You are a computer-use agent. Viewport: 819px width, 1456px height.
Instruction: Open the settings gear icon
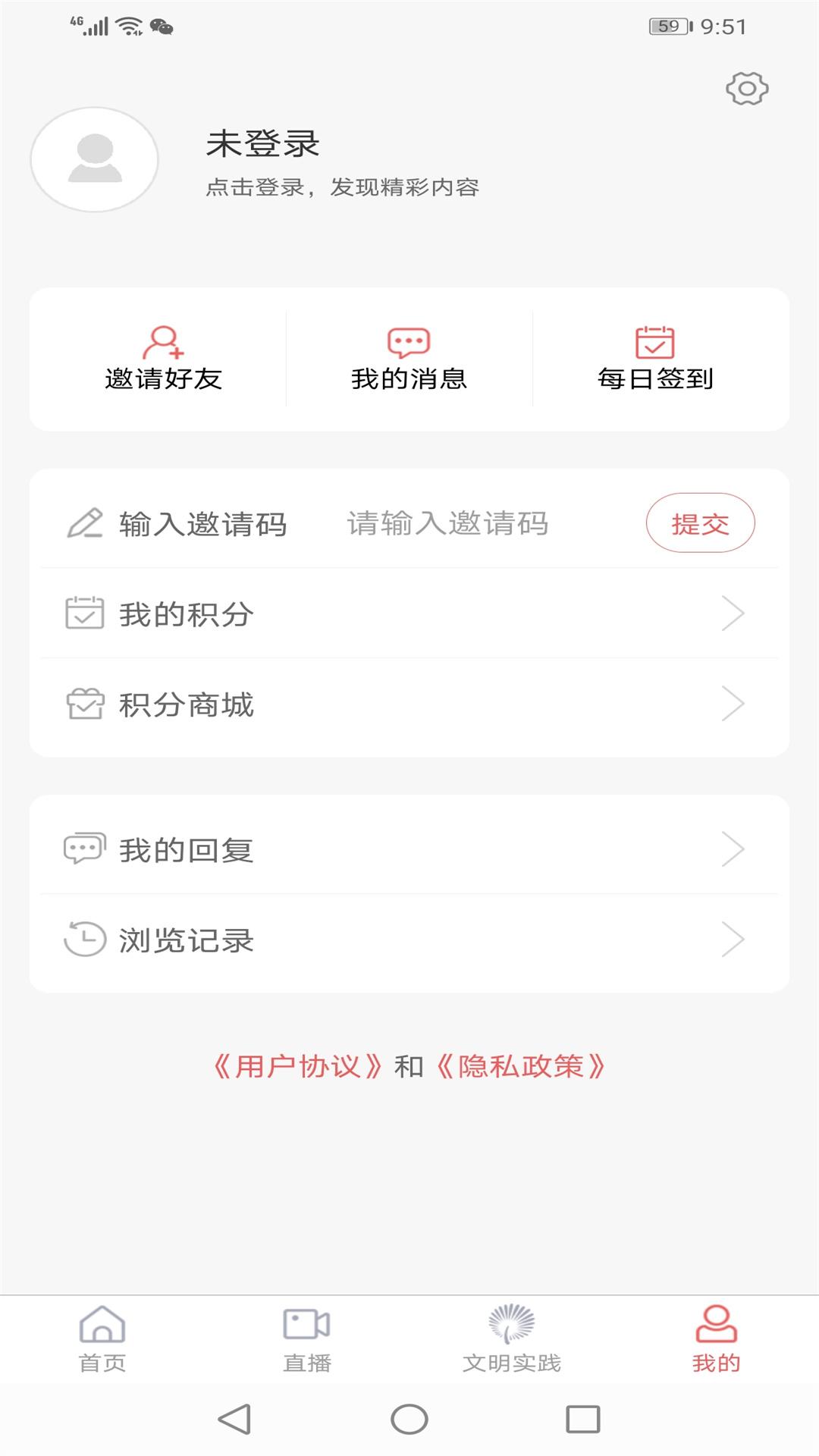tap(748, 88)
